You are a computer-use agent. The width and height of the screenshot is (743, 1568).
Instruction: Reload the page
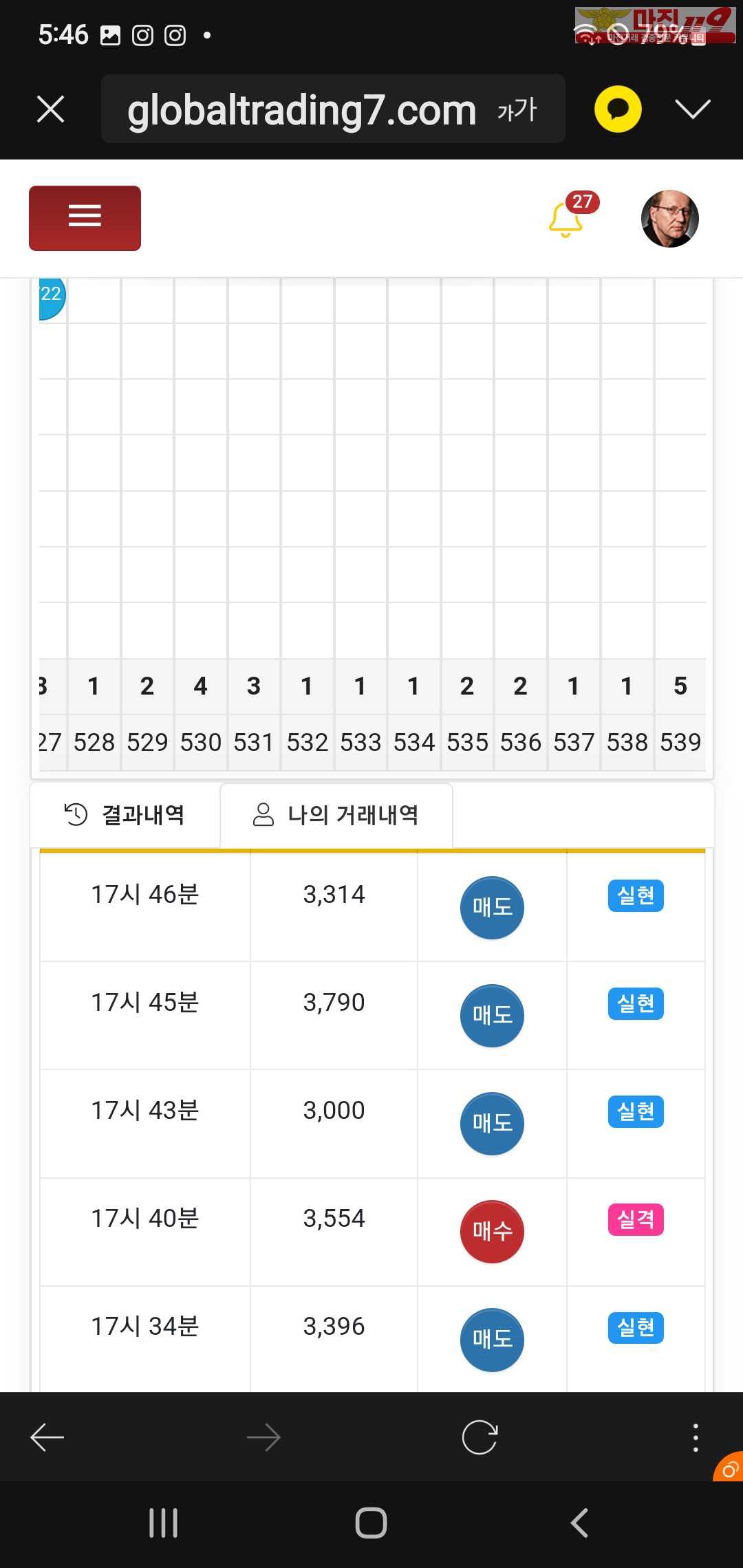tap(480, 1437)
